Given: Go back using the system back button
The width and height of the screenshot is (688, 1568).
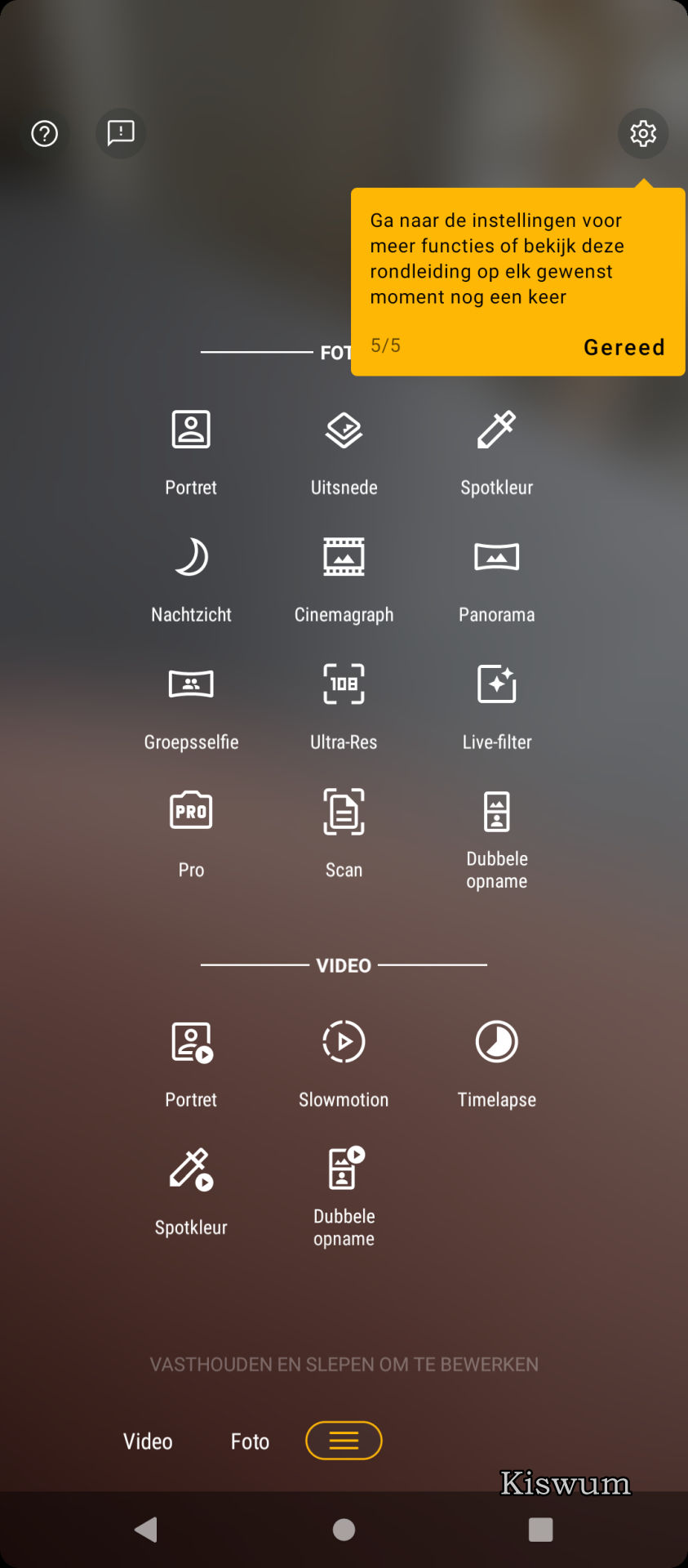Looking at the screenshot, I should point(145,1529).
